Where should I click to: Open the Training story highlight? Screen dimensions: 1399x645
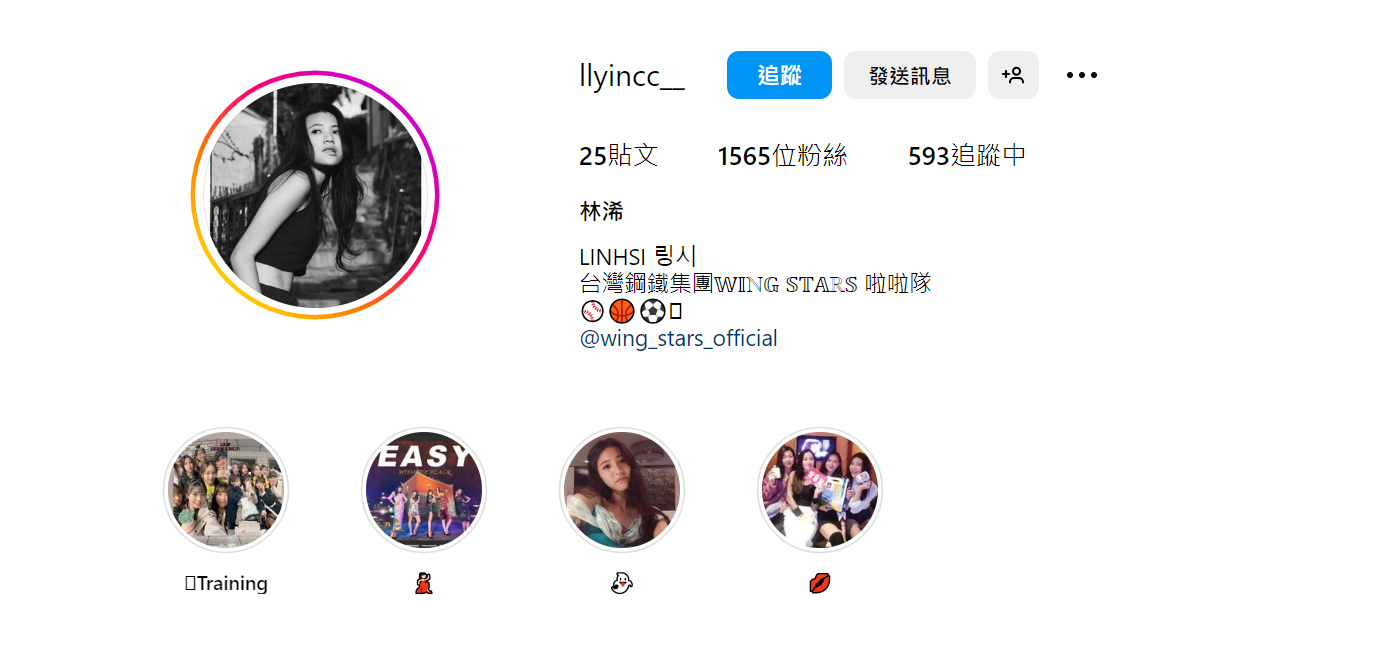(226, 490)
